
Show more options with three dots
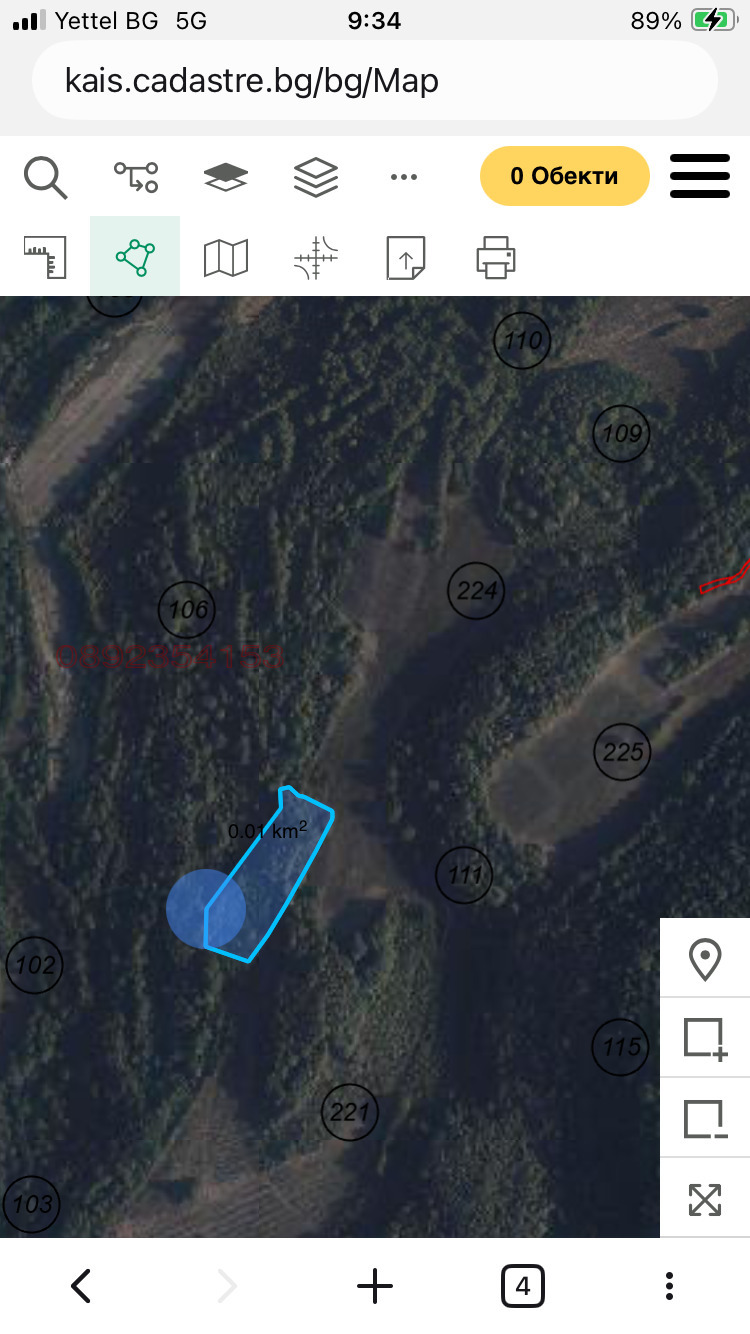(404, 177)
